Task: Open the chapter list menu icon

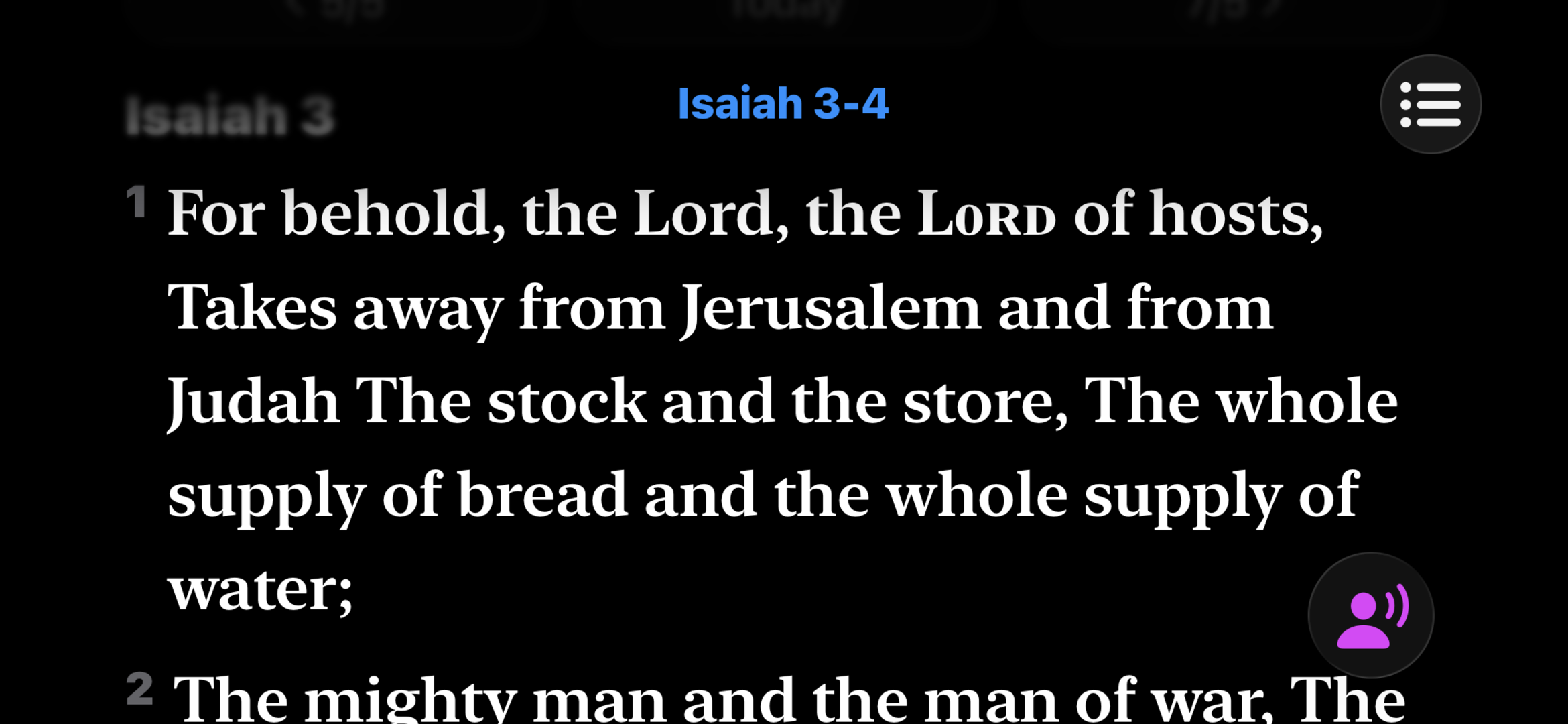Action: tap(1431, 105)
